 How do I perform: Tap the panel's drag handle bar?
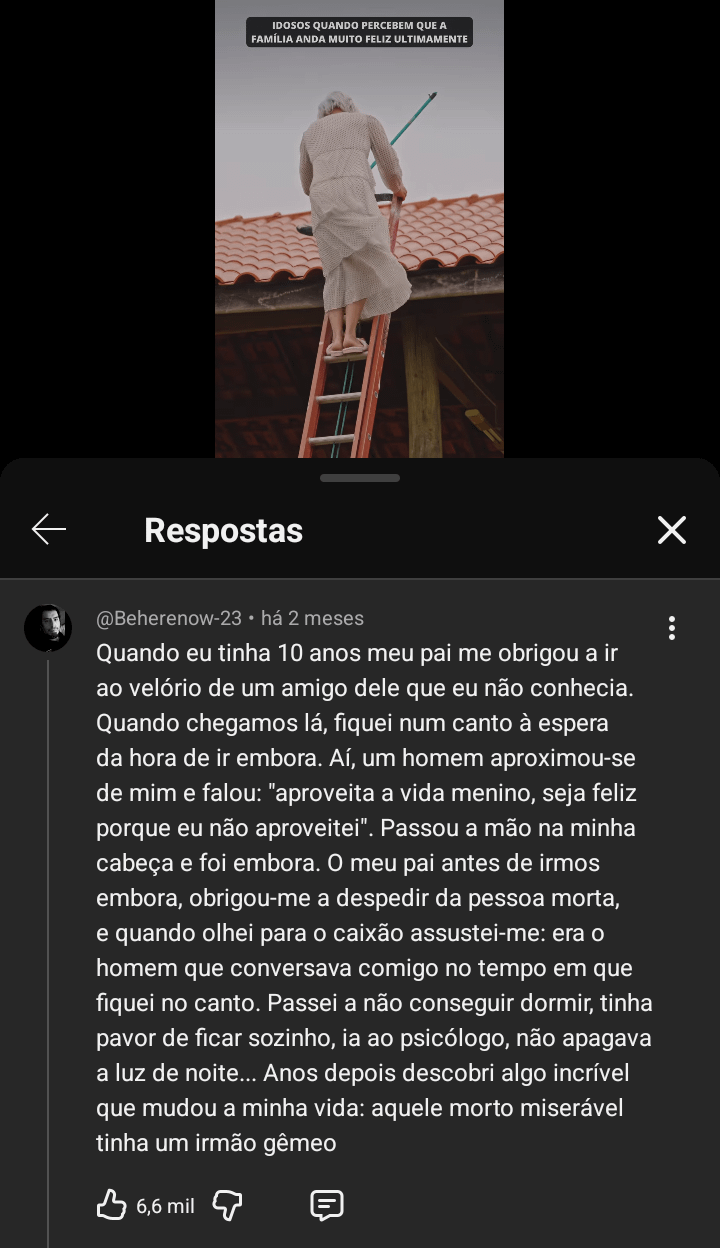(x=360, y=478)
